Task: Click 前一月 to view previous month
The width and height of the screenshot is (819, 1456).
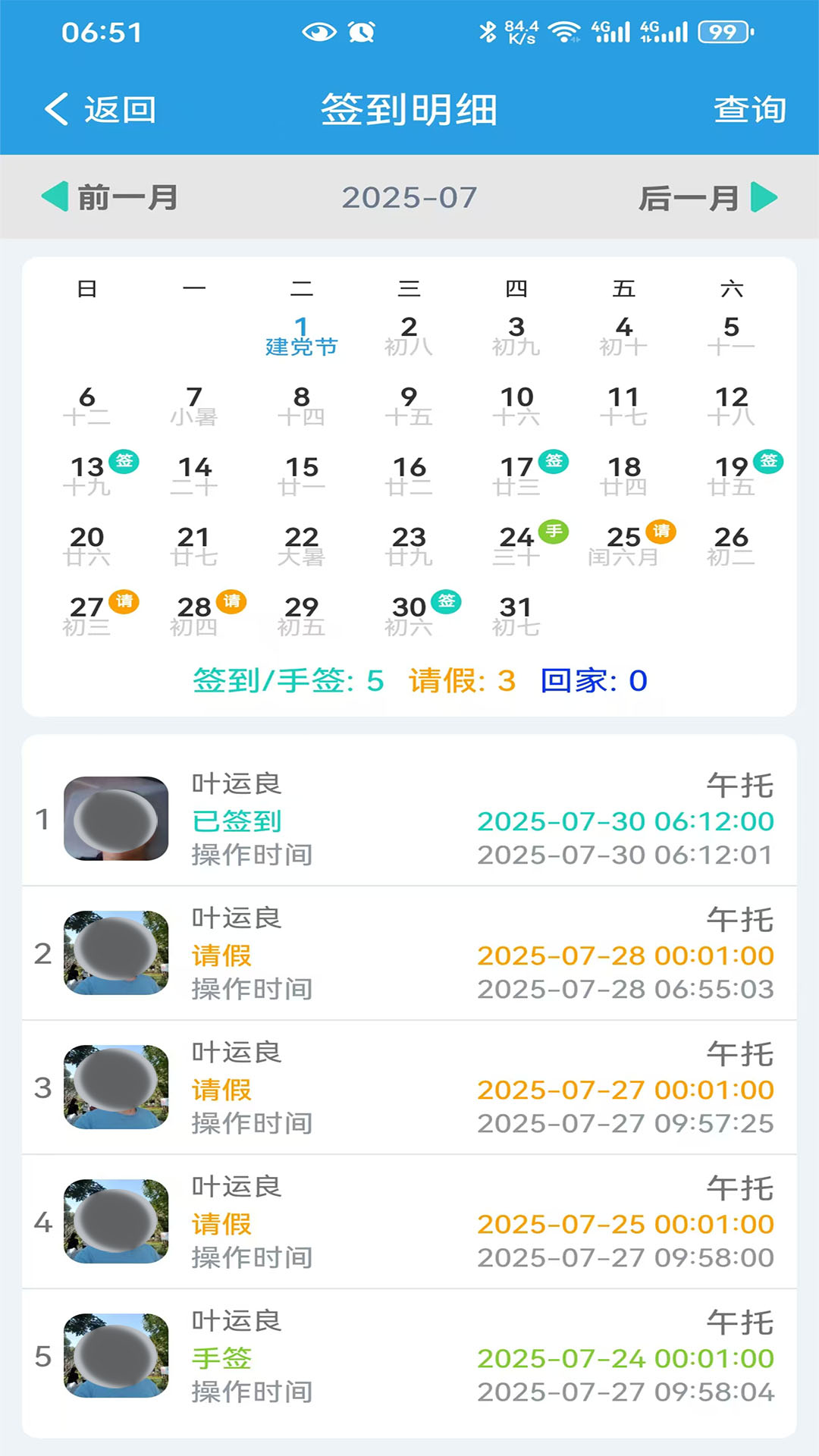Action: 129,197
